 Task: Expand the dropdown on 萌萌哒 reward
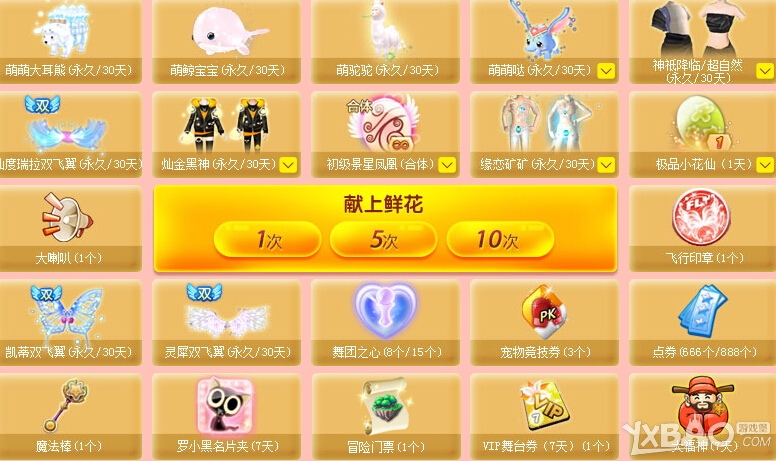606,71
